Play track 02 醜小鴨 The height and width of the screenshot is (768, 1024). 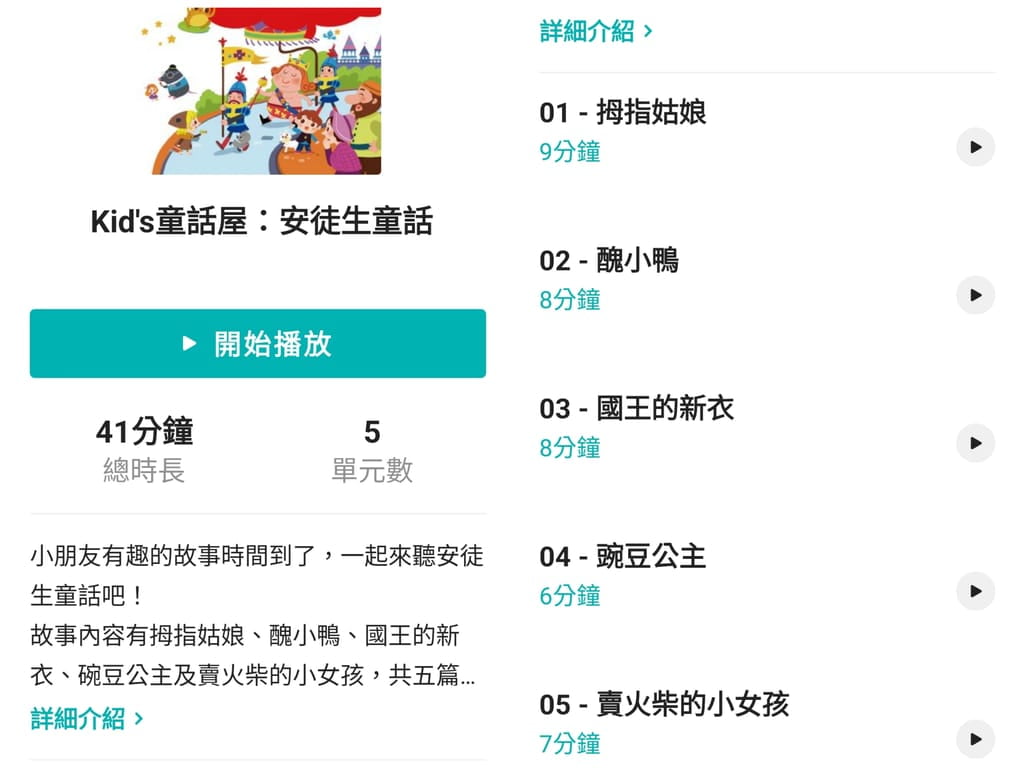pos(975,296)
